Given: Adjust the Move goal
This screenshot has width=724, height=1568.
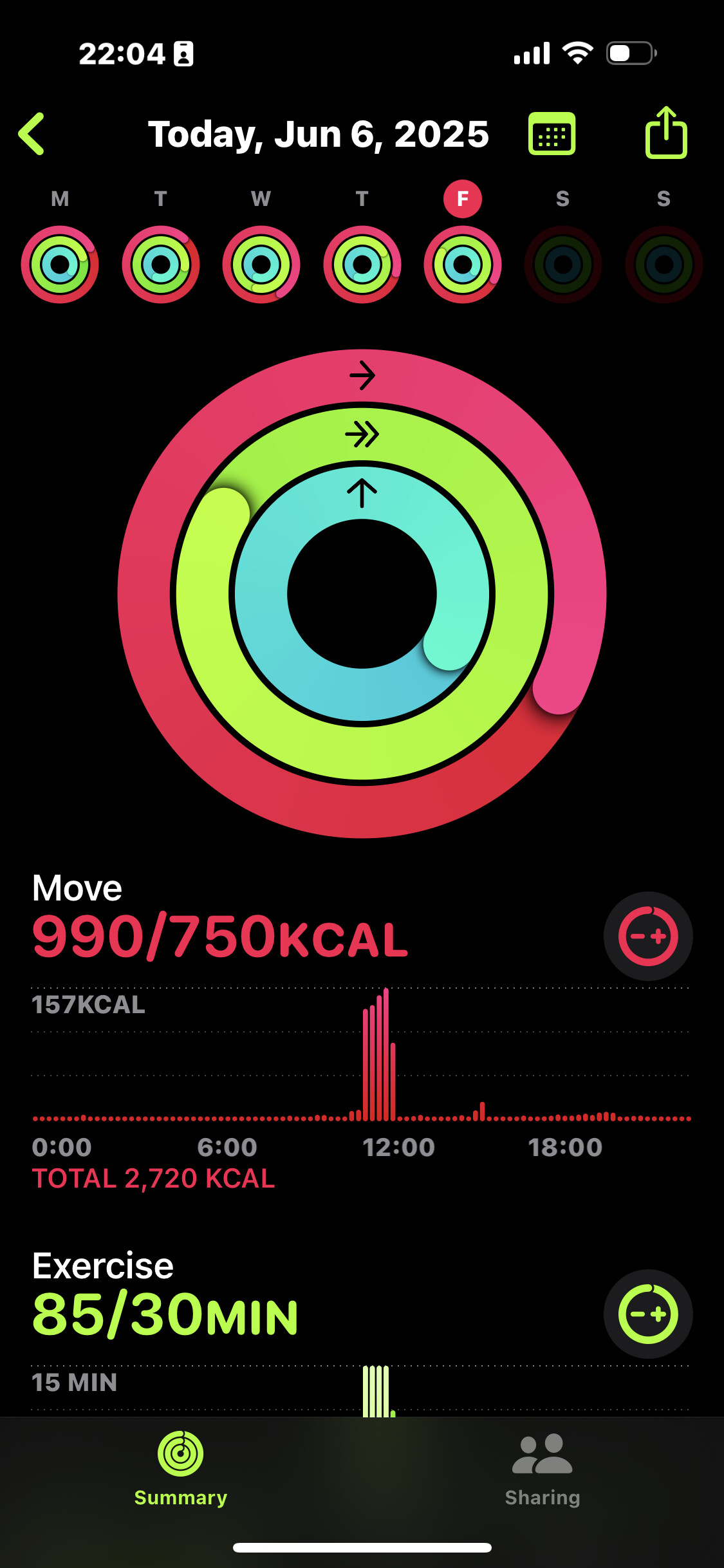Looking at the screenshot, I should [x=648, y=936].
